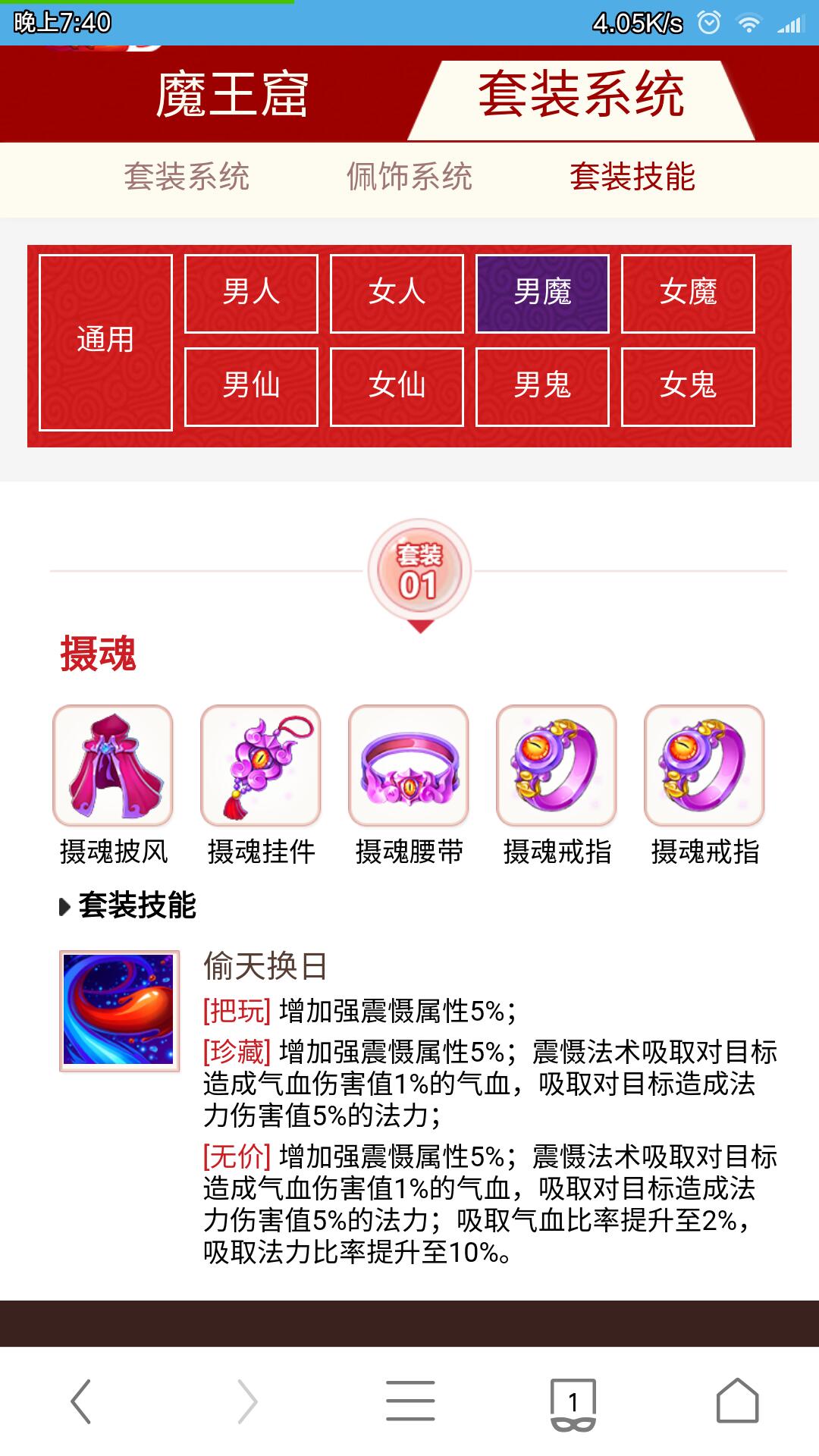Viewport: 819px width, 1456px height.
Task: Go back with the browser back arrow
Action: tap(81, 1401)
